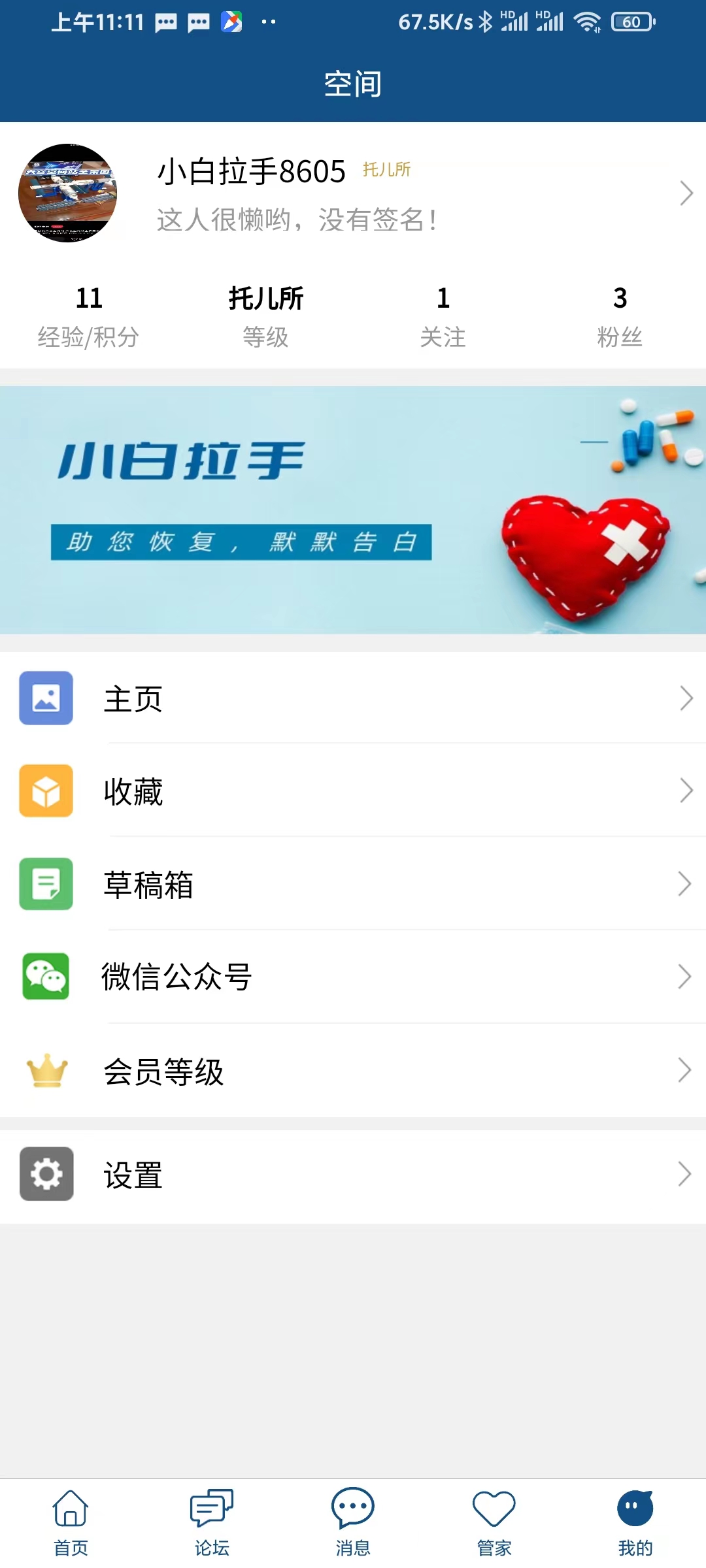Open the 草稿箱 drafts box
The image size is (706, 1568).
point(353,884)
